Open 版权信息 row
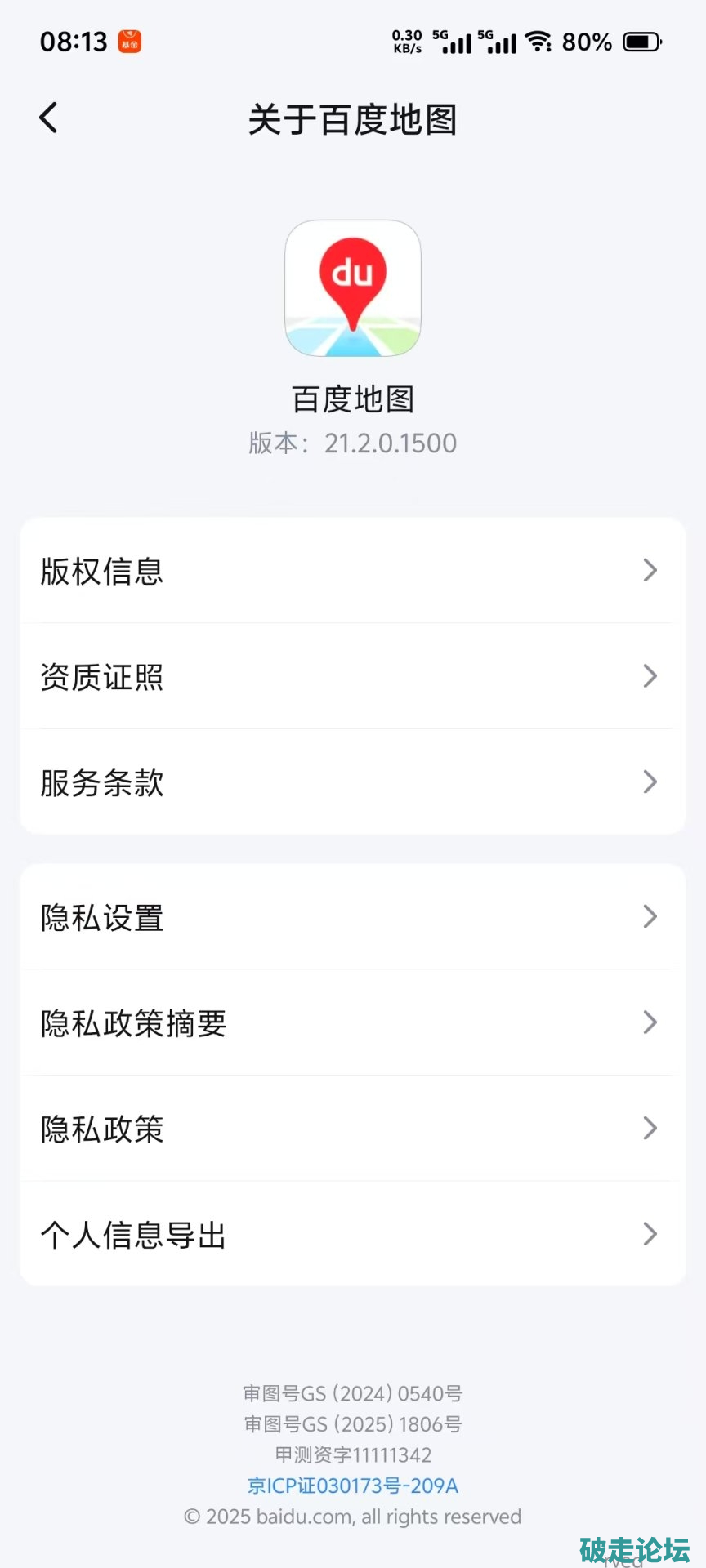706x1568 pixels. point(353,571)
